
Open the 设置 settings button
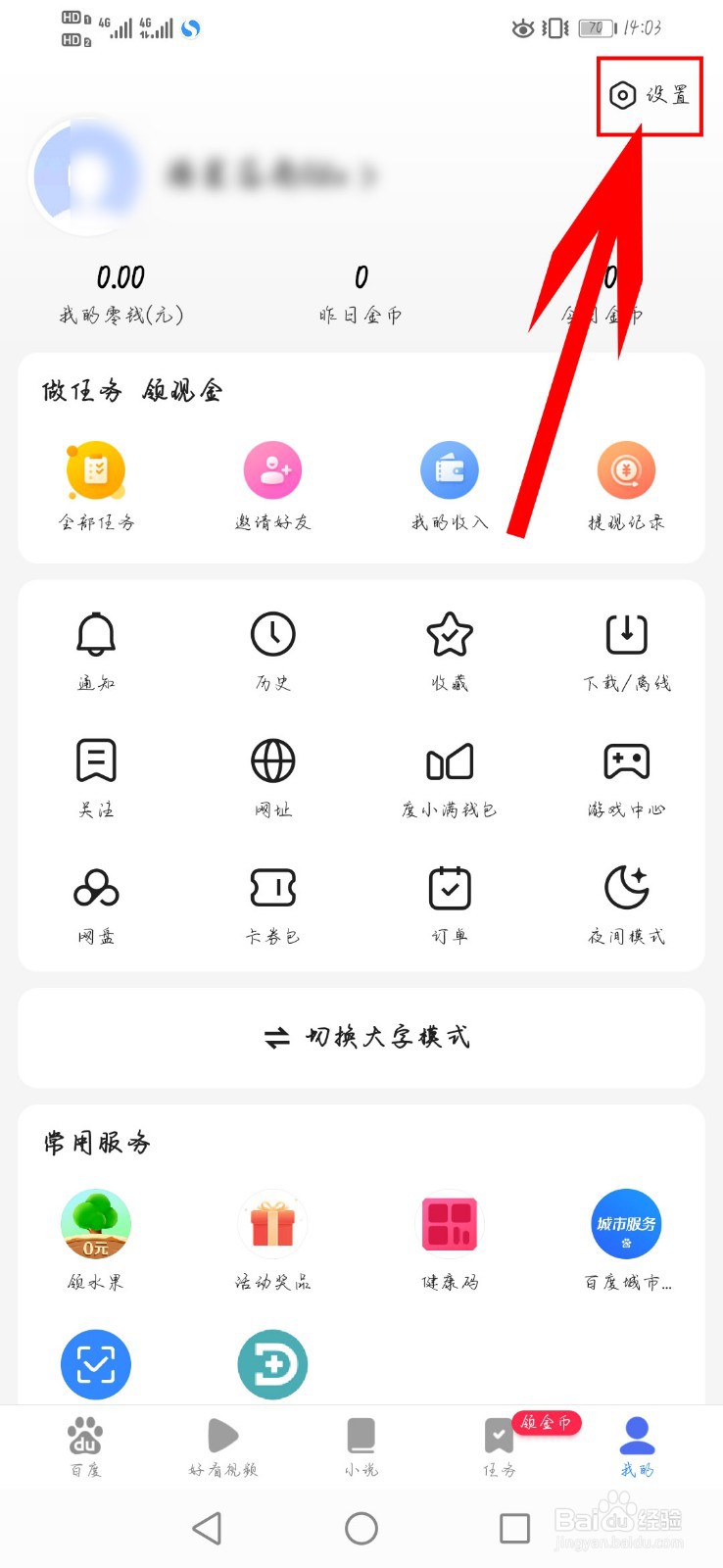(650, 96)
